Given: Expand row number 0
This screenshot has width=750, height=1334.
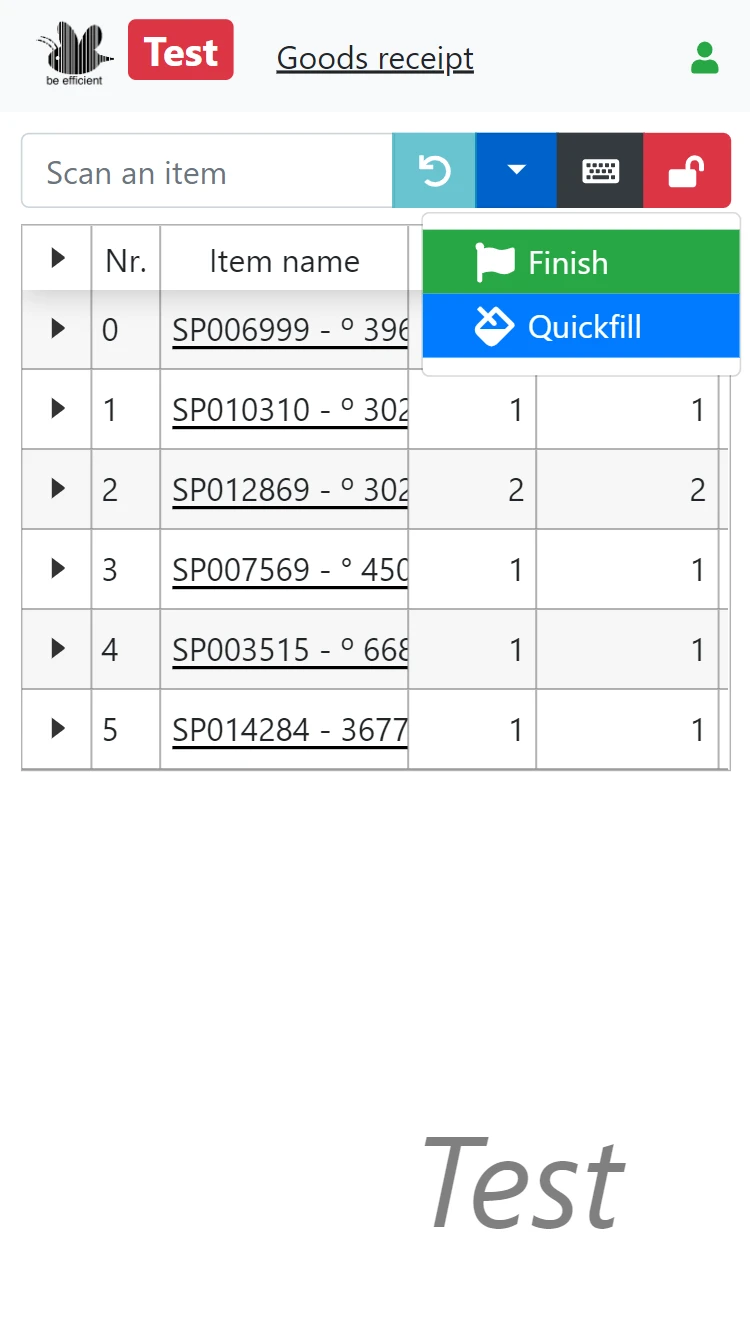Looking at the screenshot, I should pos(57,328).
